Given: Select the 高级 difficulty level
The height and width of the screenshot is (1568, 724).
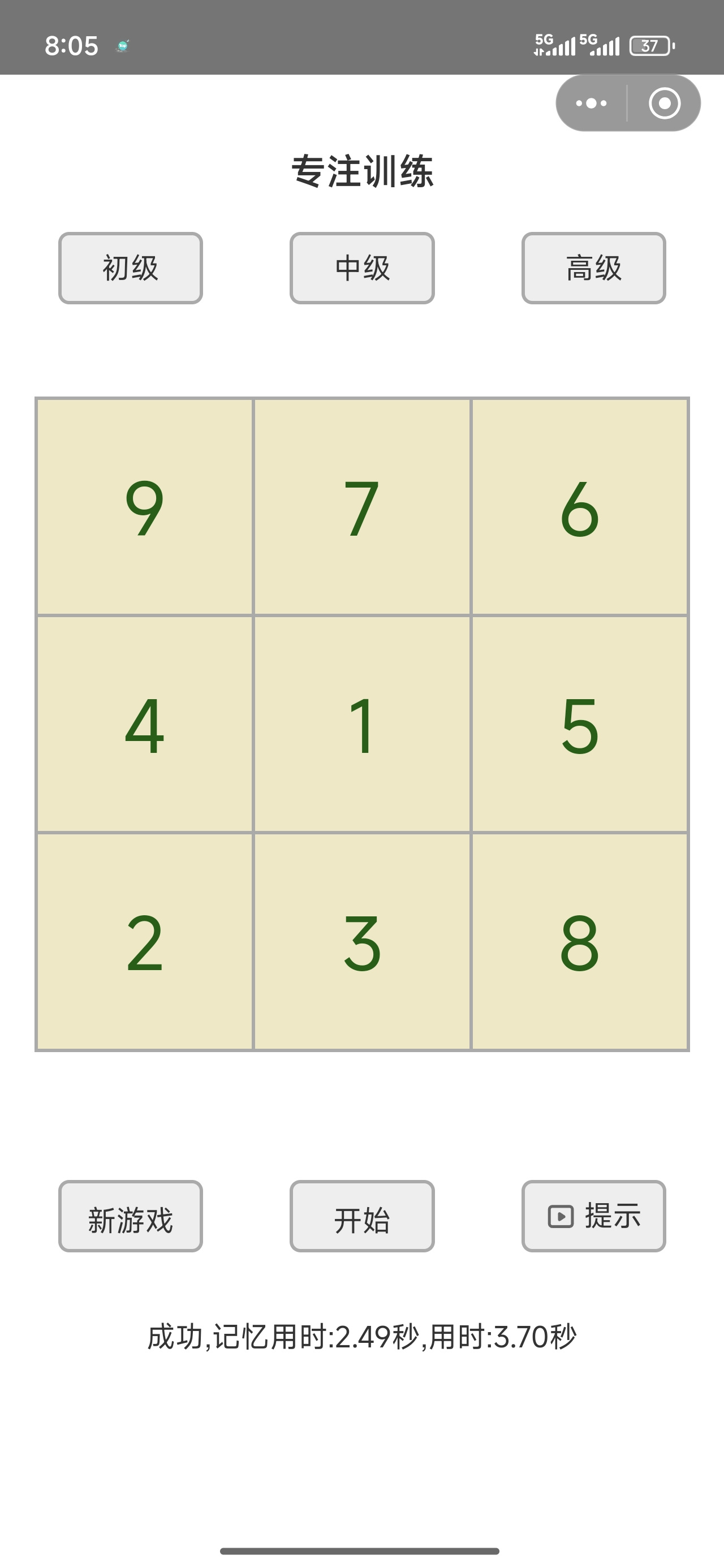Looking at the screenshot, I should tap(594, 268).
